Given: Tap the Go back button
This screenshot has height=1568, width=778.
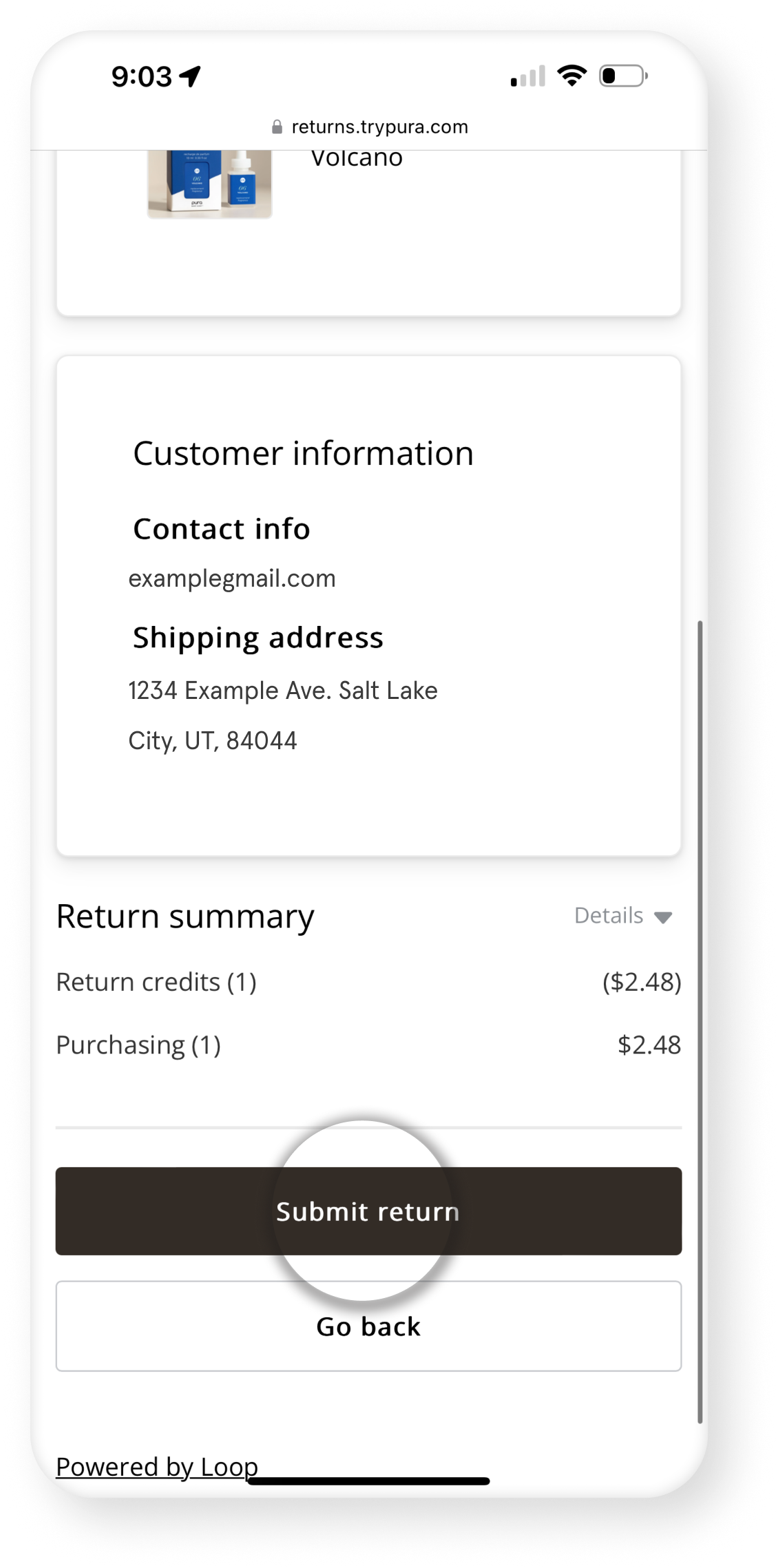Looking at the screenshot, I should click(368, 1326).
